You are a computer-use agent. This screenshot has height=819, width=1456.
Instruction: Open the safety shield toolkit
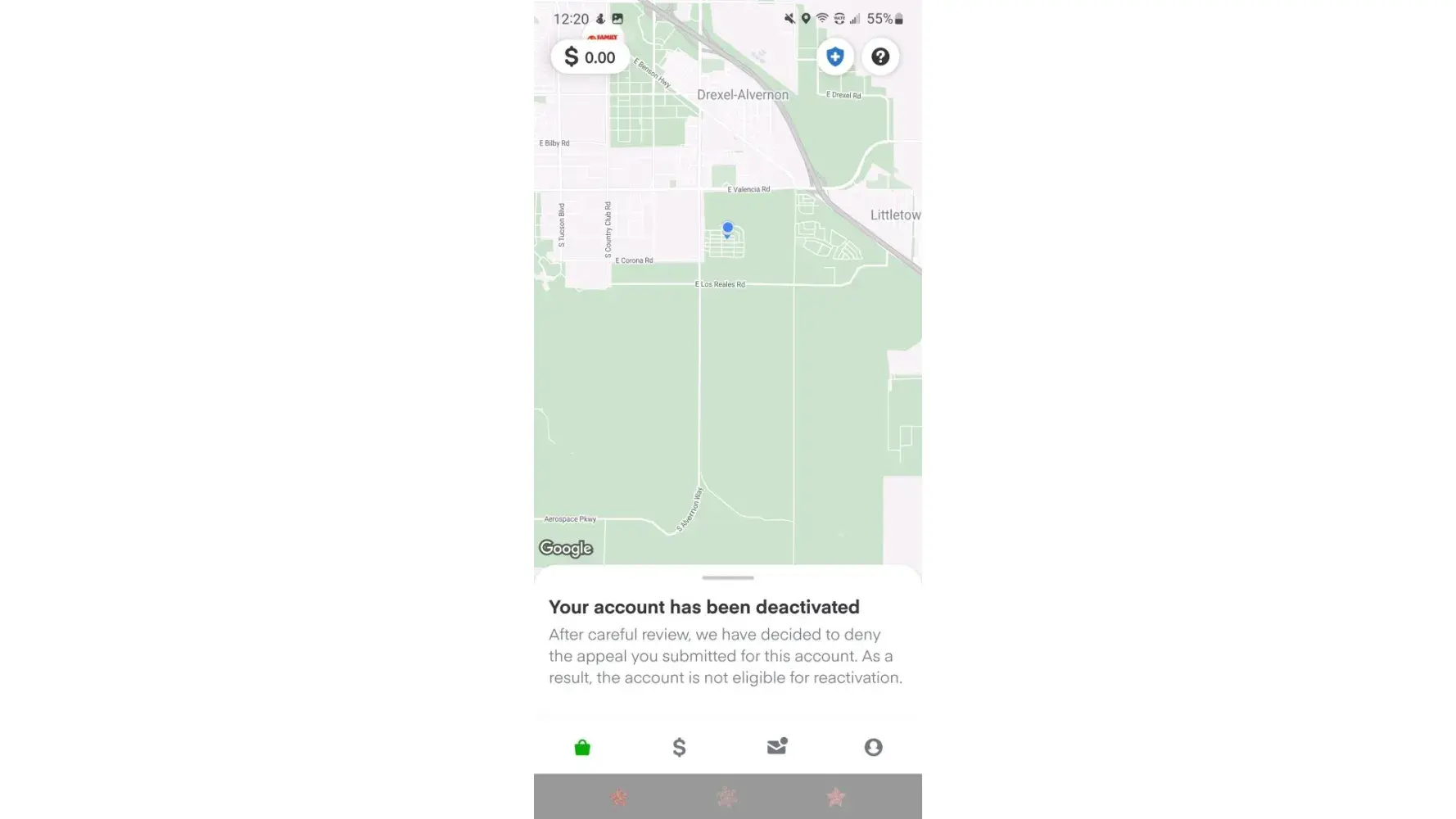834,57
